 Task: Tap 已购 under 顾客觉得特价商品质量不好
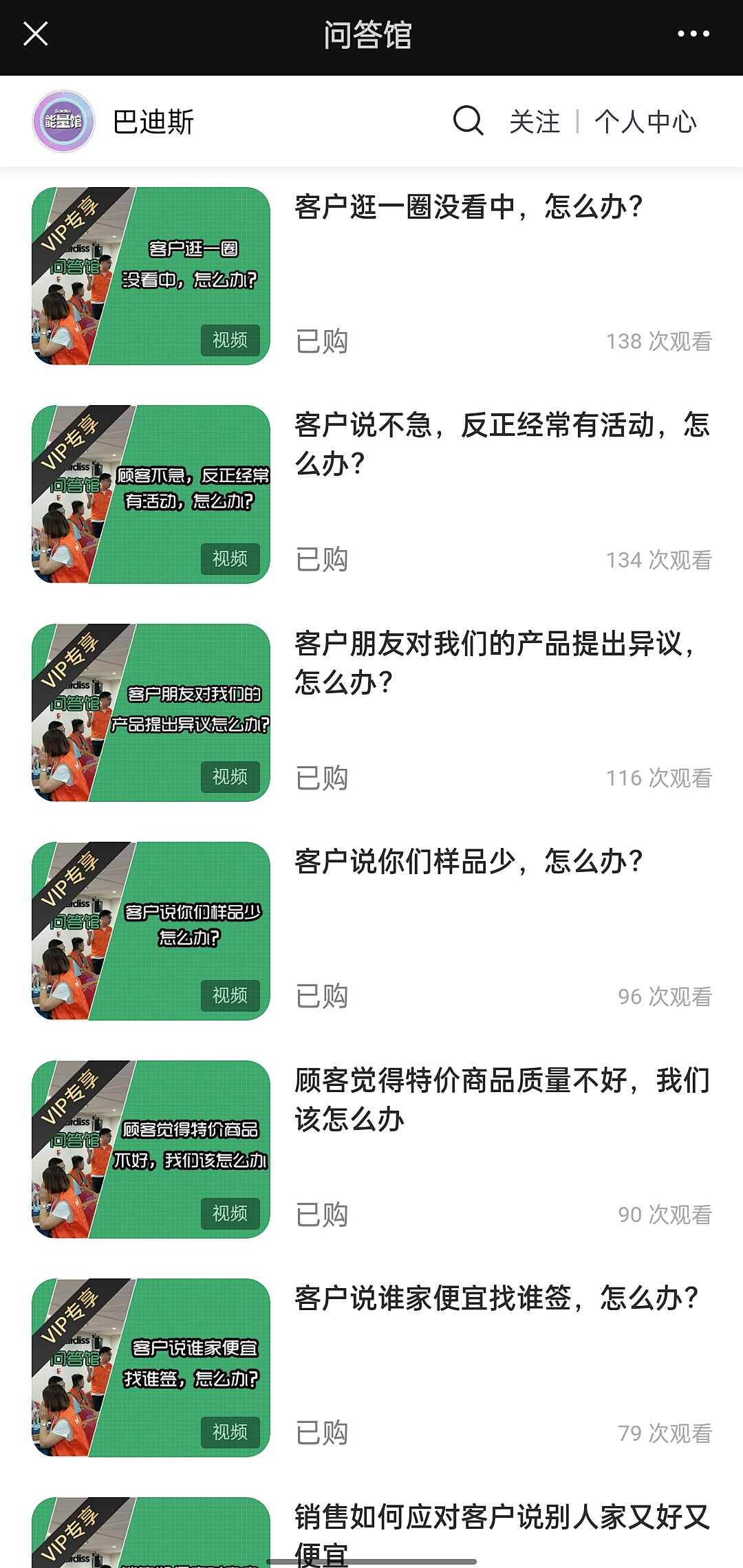tap(322, 1214)
